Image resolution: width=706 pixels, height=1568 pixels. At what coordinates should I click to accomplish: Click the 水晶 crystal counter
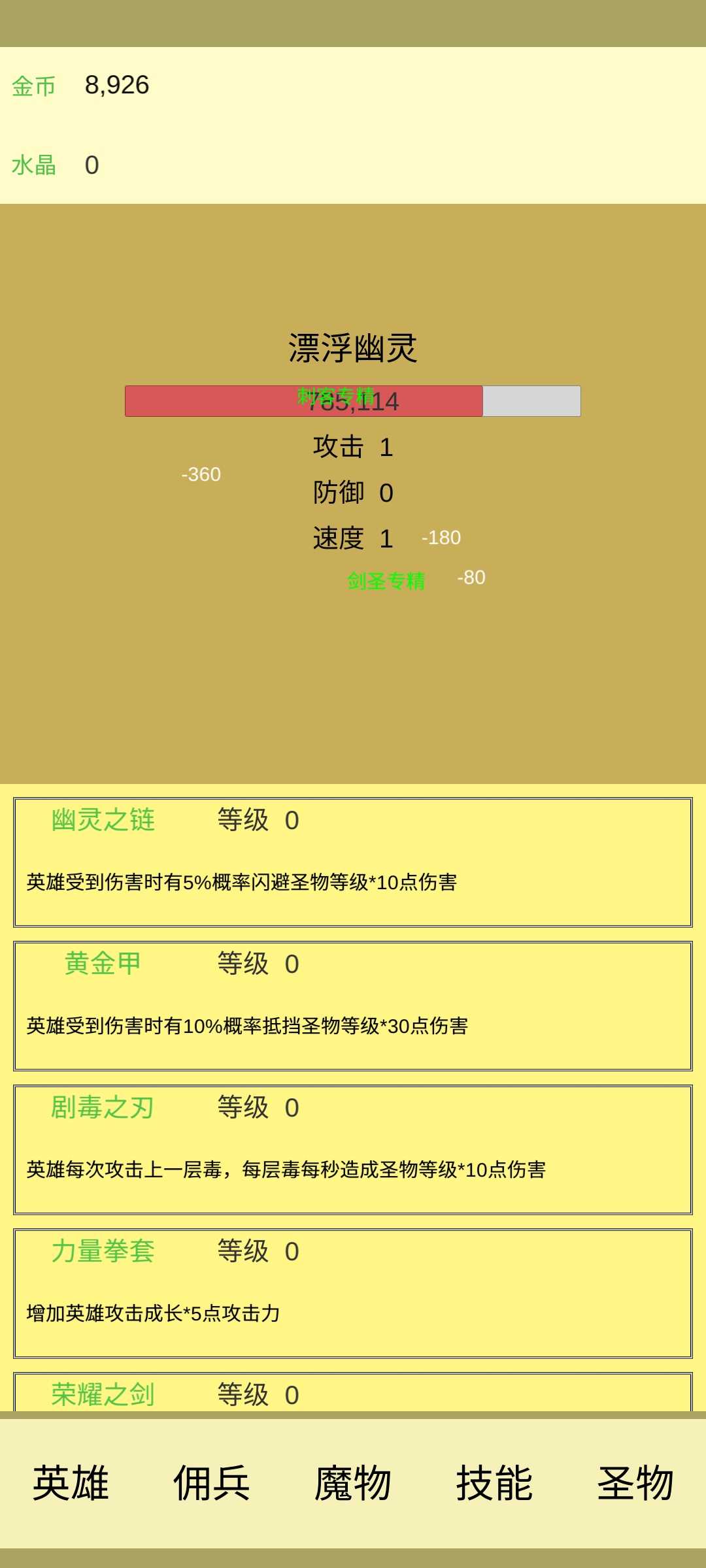[x=92, y=165]
